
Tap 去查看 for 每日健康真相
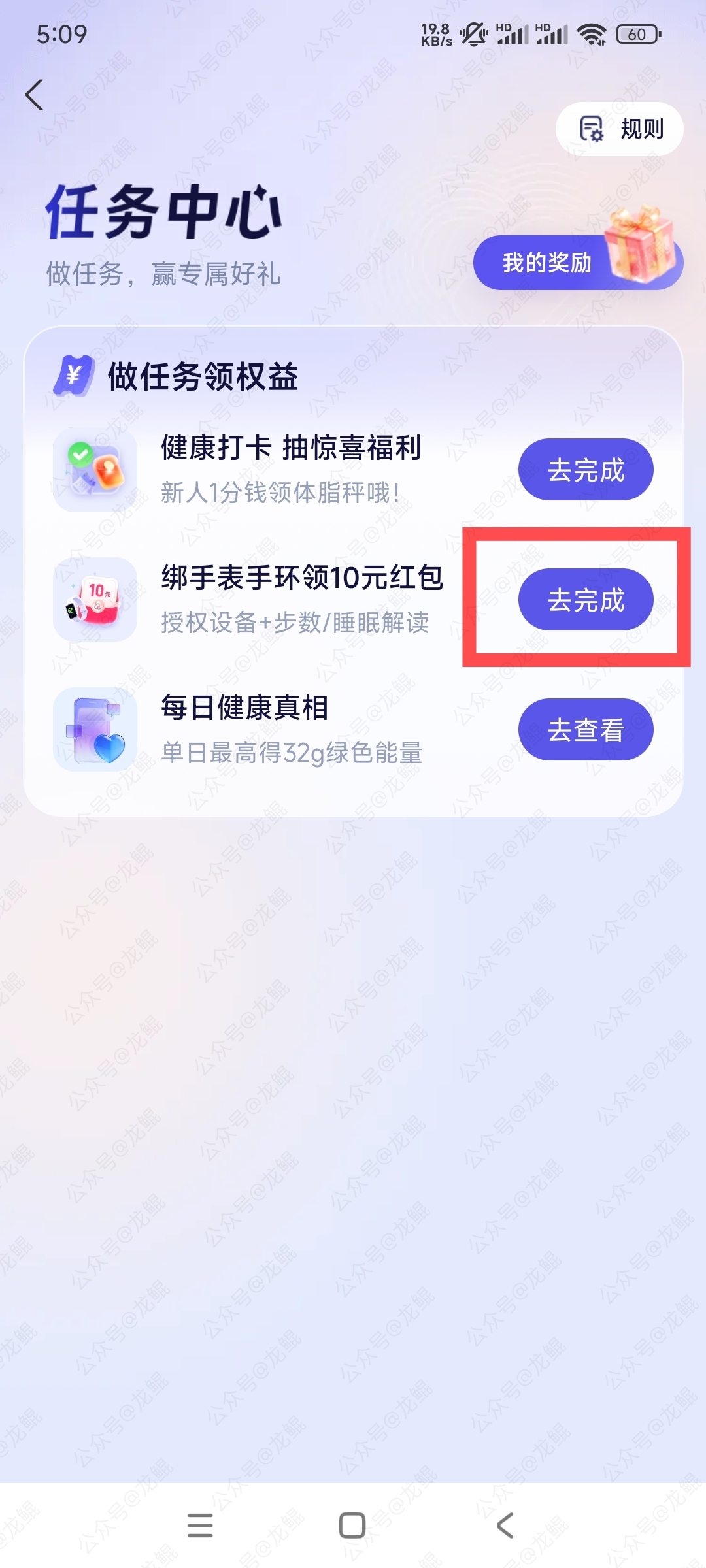tap(586, 729)
